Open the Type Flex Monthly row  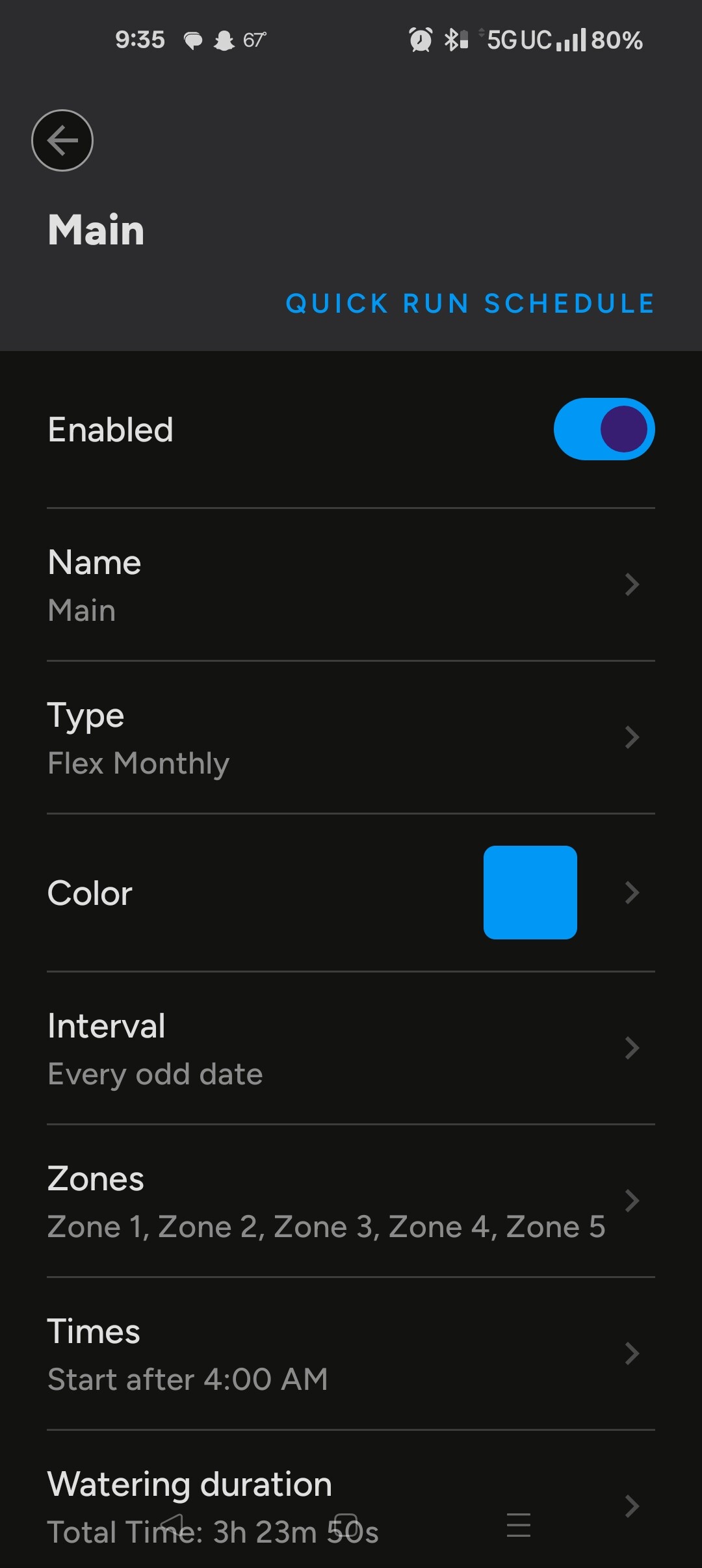point(351,738)
